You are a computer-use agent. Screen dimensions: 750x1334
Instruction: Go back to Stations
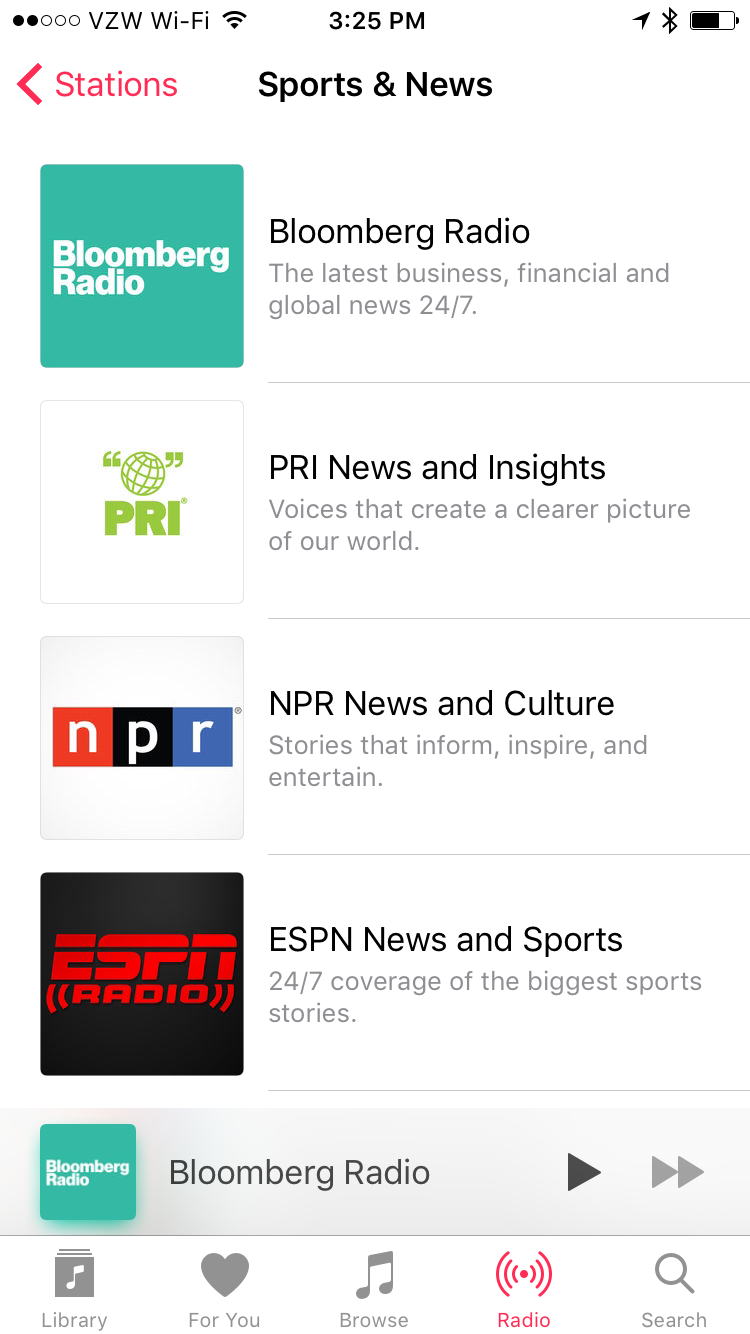pyautogui.click(x=97, y=85)
